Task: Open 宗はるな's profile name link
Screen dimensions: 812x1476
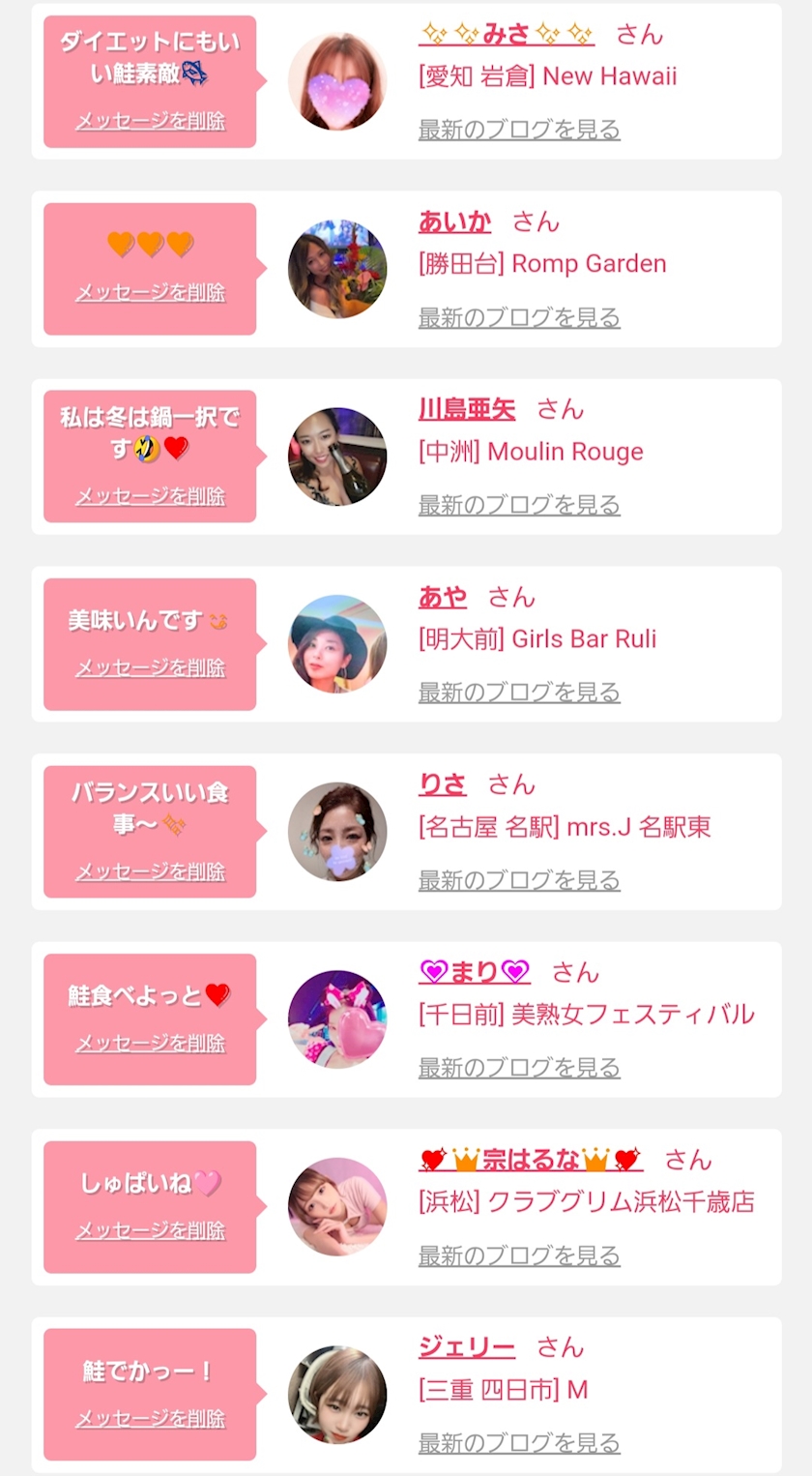Action: tap(531, 1160)
